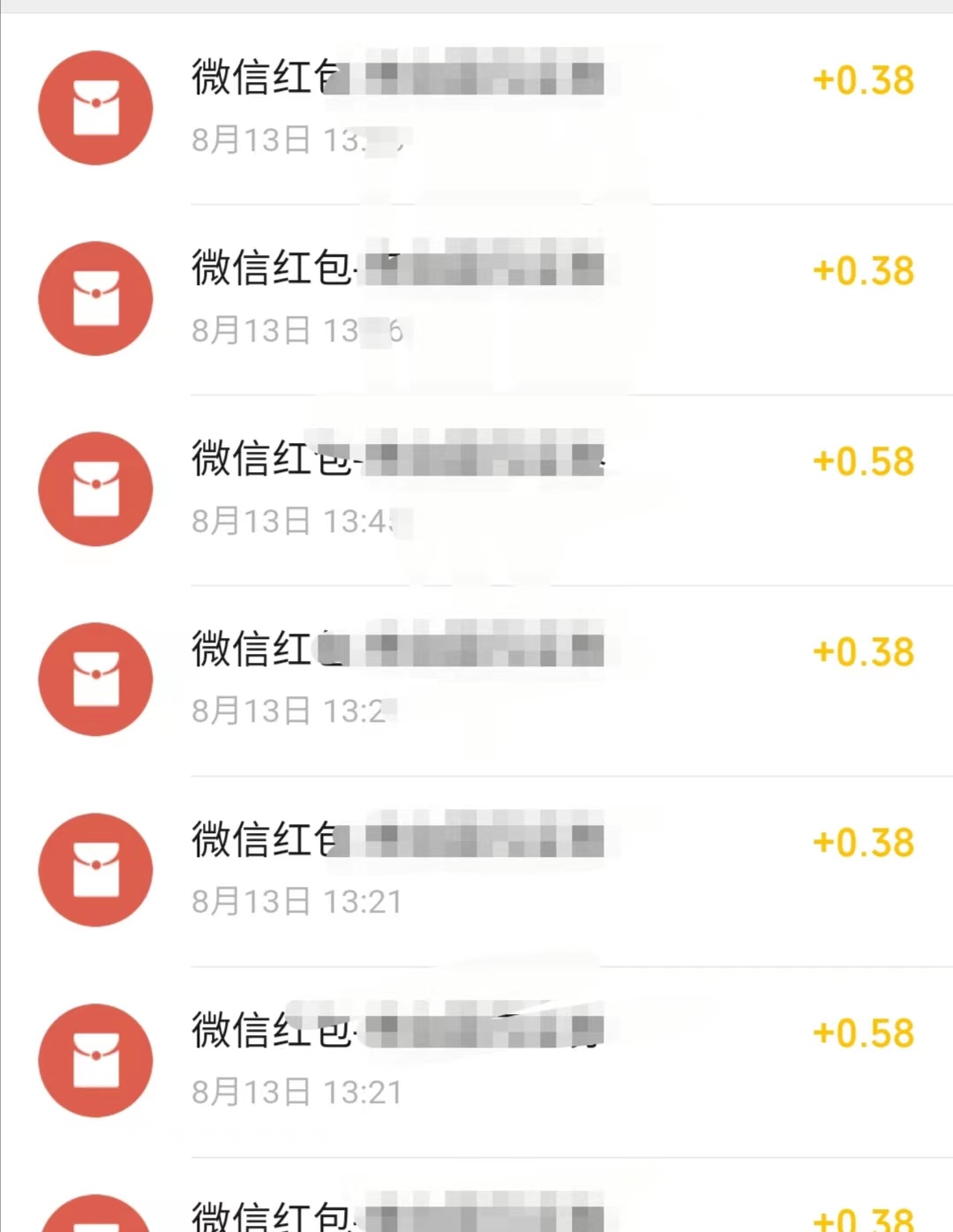Click the red envelope icon next to the 13:21 +0.38 entry
Screen dimensions: 953x1232
(x=95, y=869)
